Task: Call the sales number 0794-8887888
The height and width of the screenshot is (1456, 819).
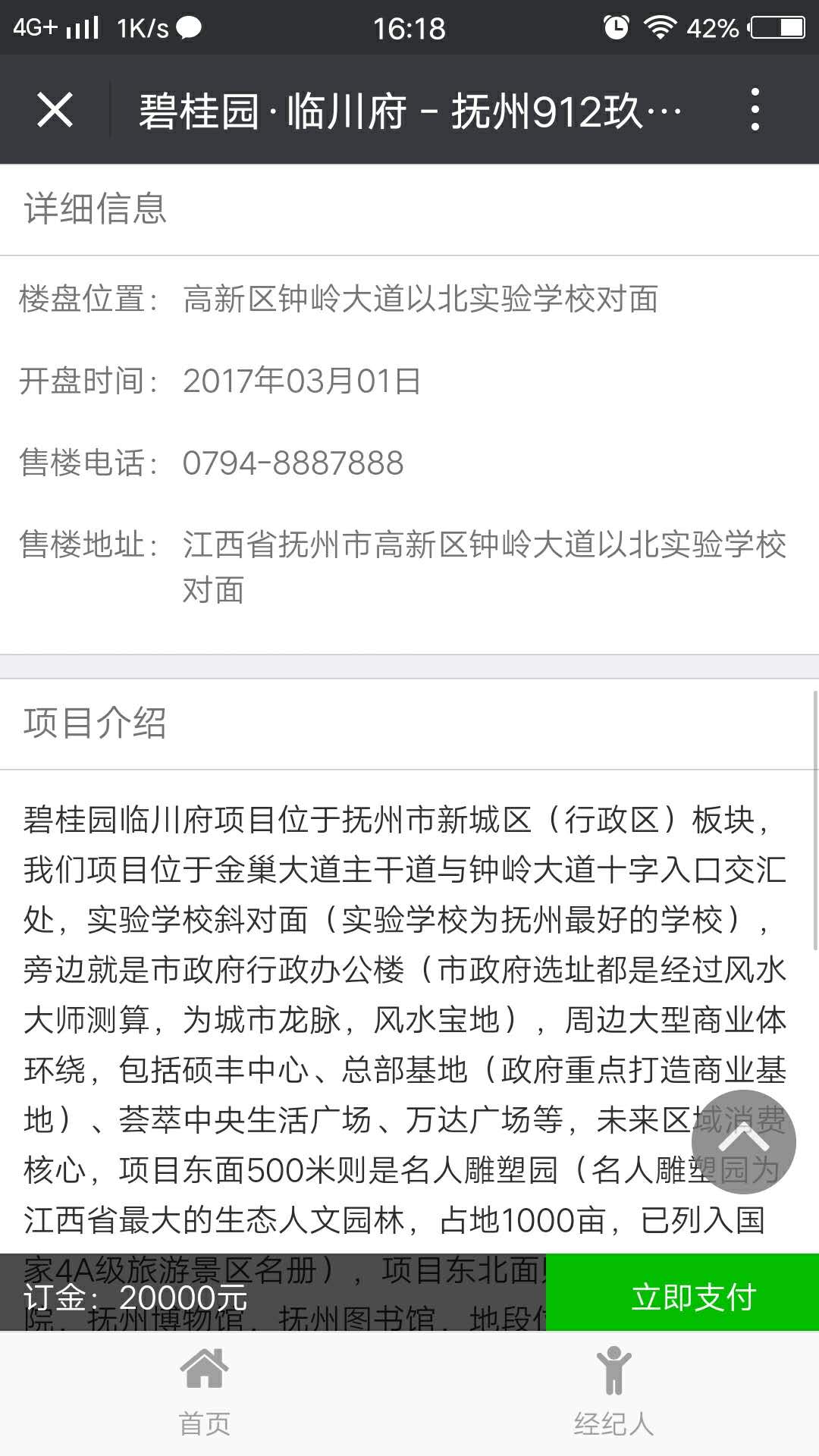Action: pos(293,463)
